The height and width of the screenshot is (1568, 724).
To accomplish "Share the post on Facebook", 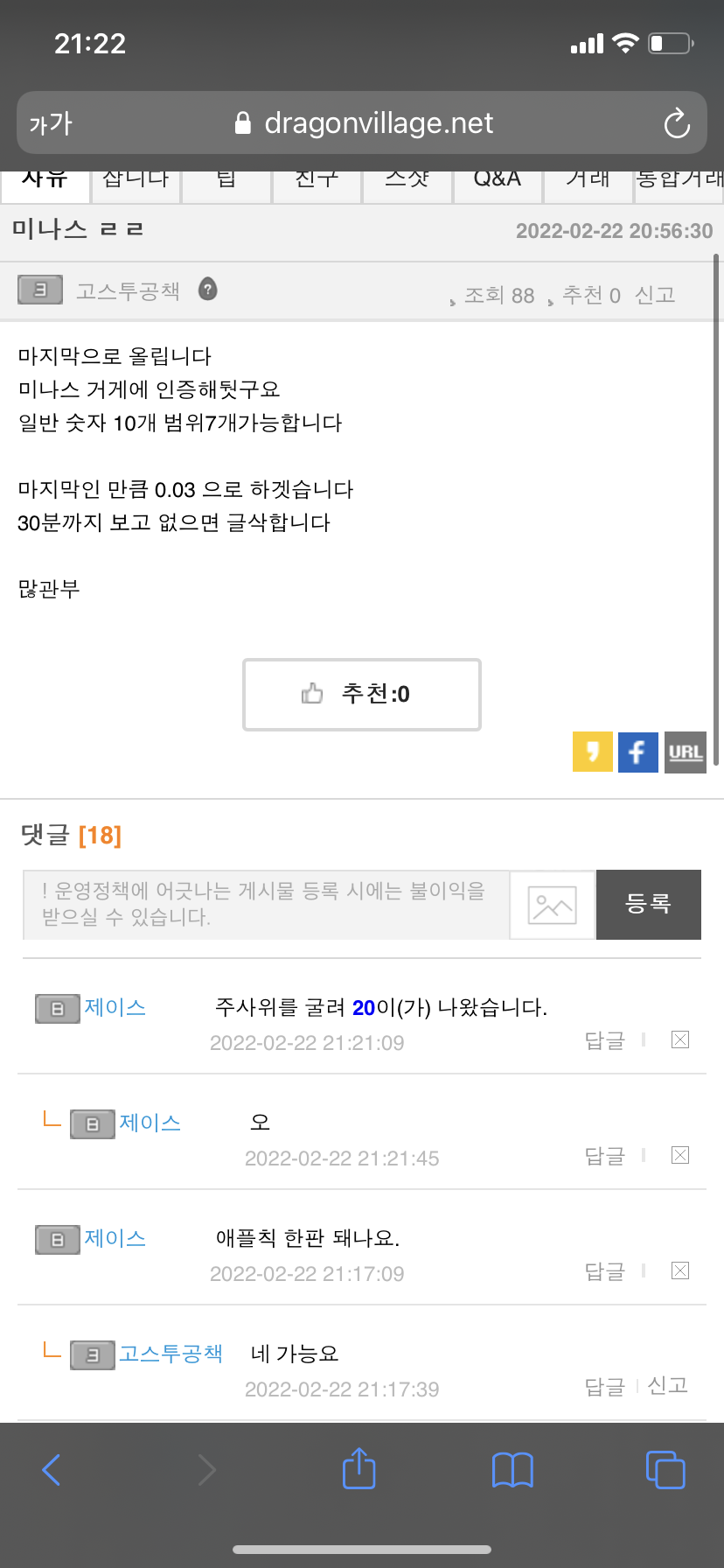I will pos(638,752).
